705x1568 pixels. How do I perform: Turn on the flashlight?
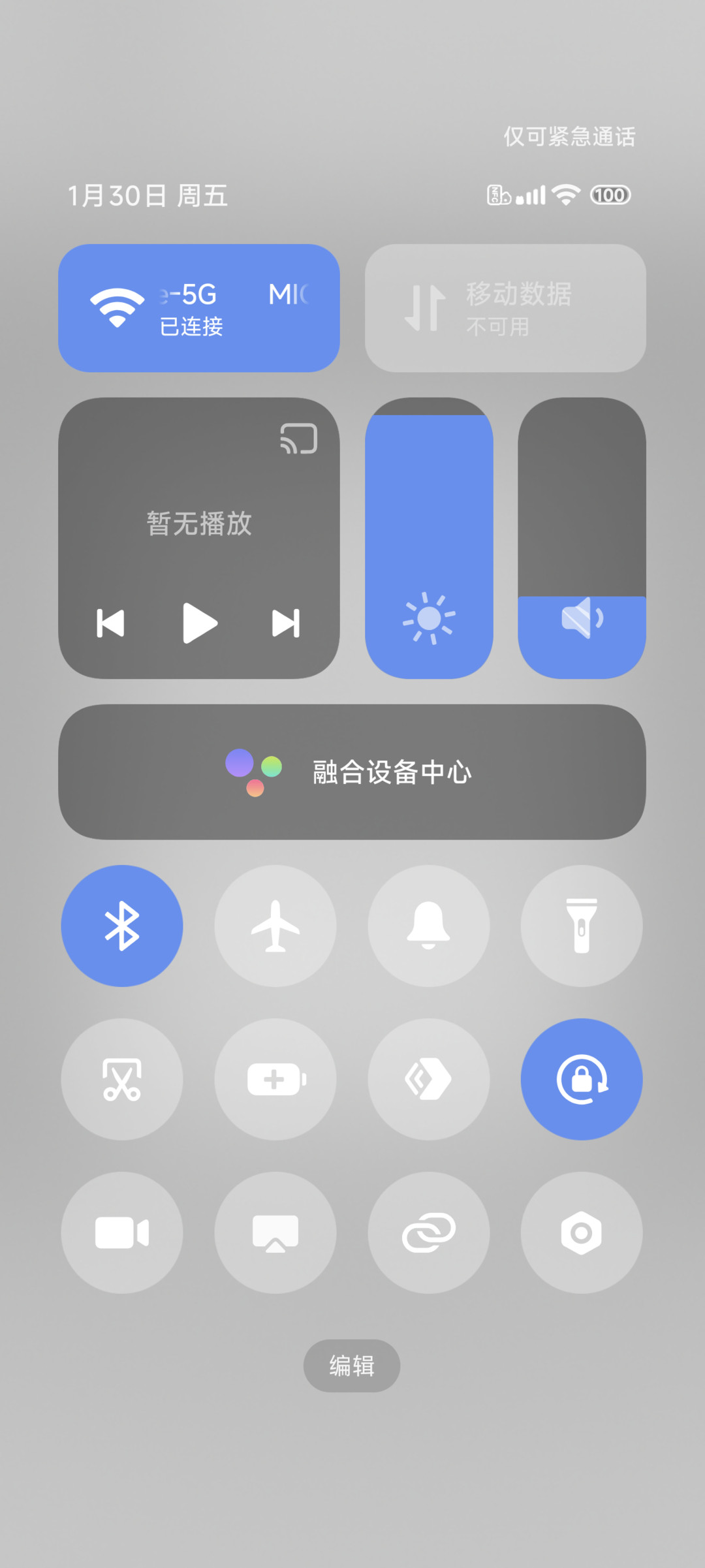pyautogui.click(x=582, y=926)
